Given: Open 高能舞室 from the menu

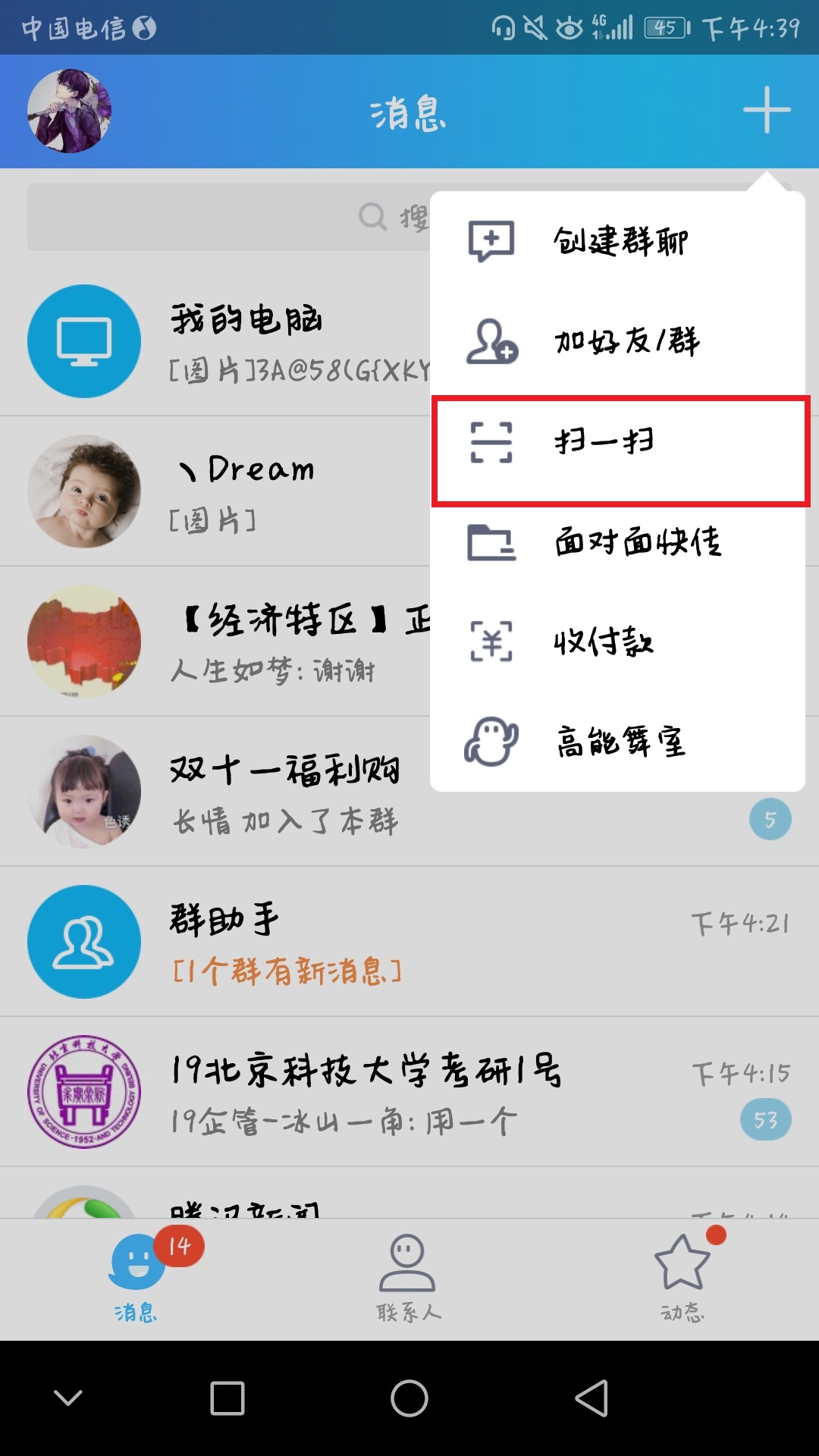Looking at the screenshot, I should (617, 741).
